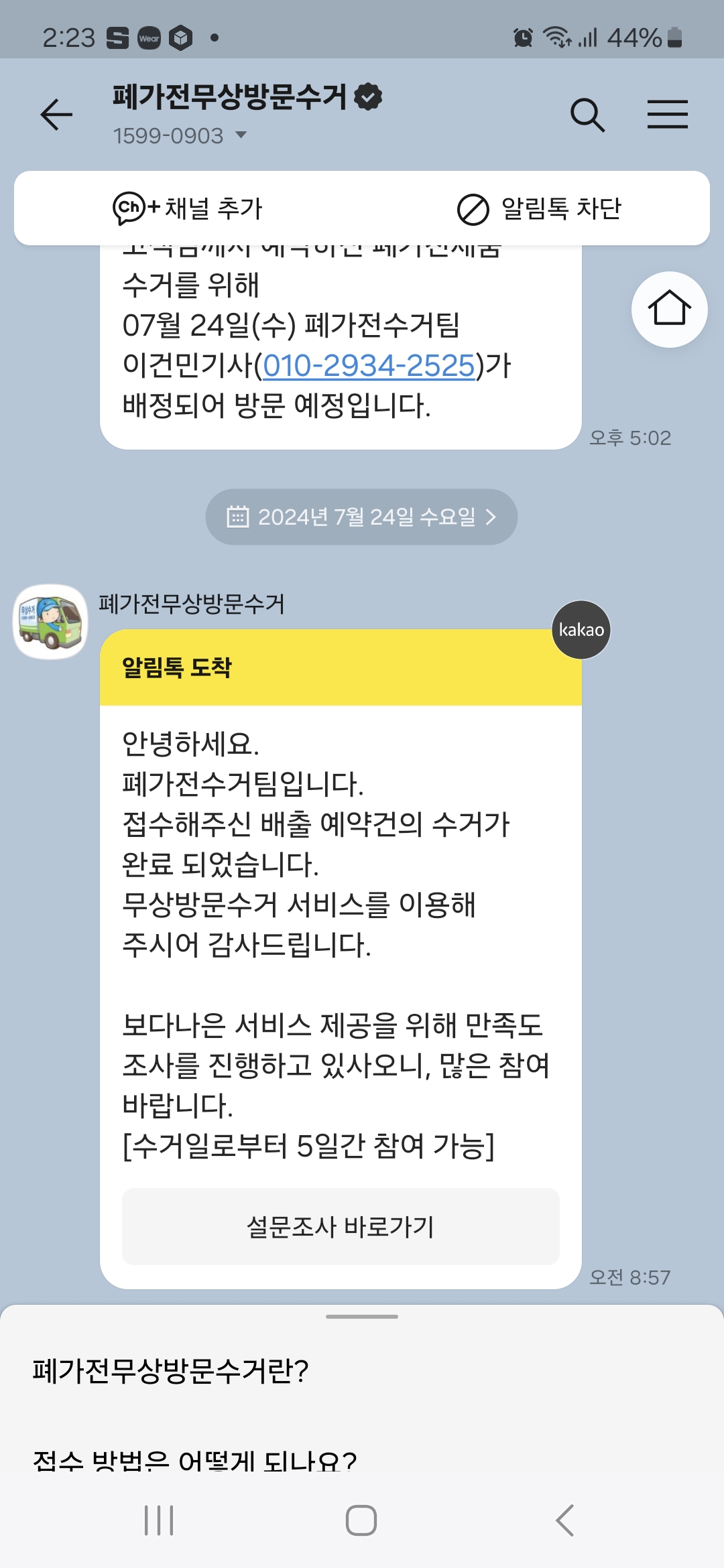Tap 채널 추가 to add the channel
The width and height of the screenshot is (724, 1568).
188,208
